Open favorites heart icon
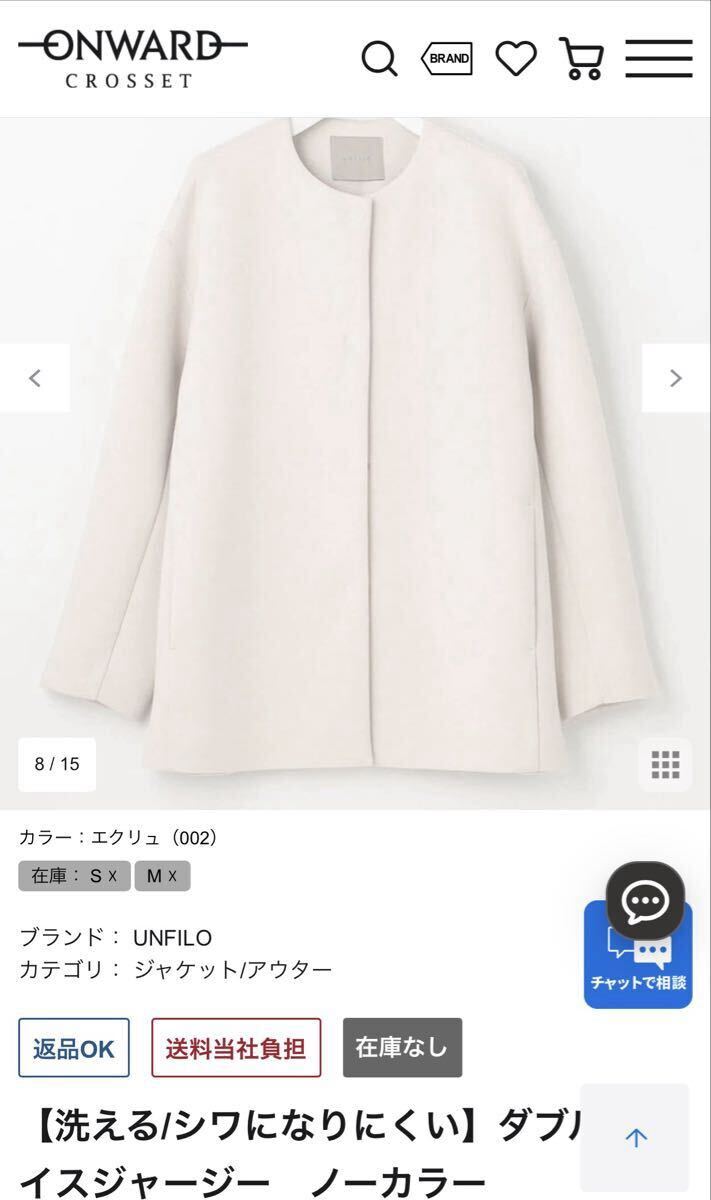Viewport: 711px width, 1200px height. (516, 59)
